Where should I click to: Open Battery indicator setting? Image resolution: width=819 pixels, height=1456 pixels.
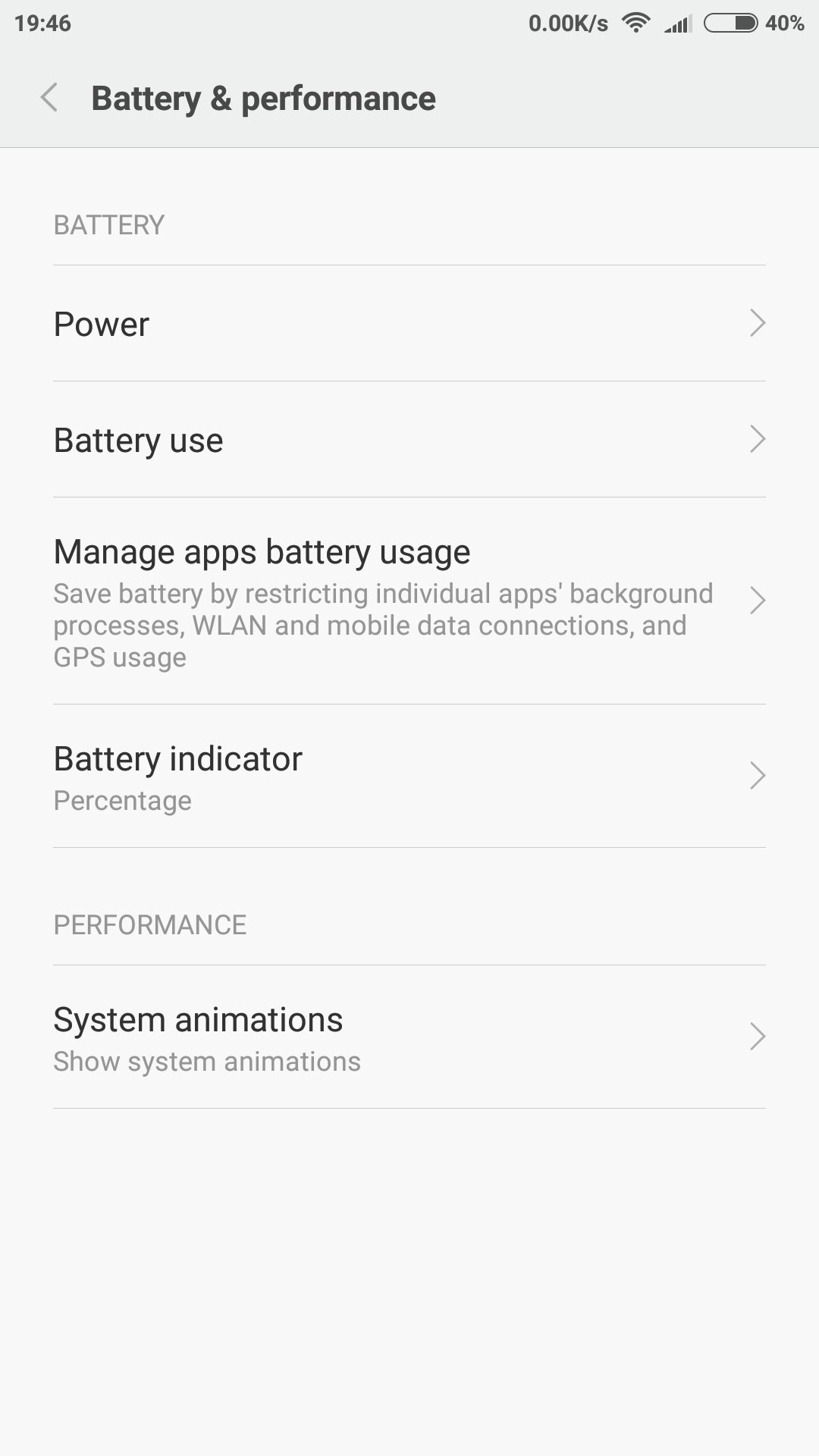point(409,777)
